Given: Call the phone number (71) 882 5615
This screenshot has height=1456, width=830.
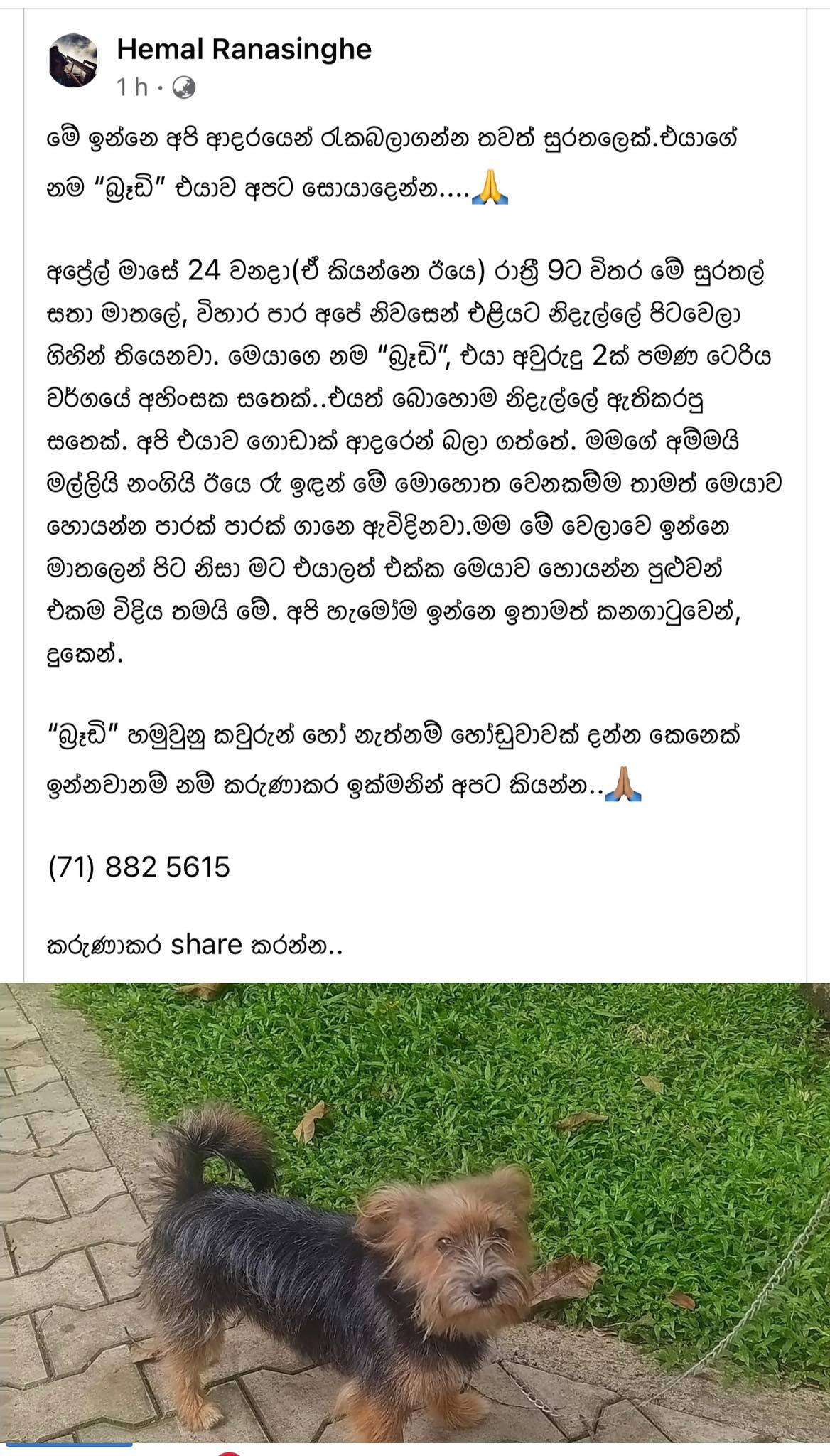Looking at the screenshot, I should click(139, 867).
